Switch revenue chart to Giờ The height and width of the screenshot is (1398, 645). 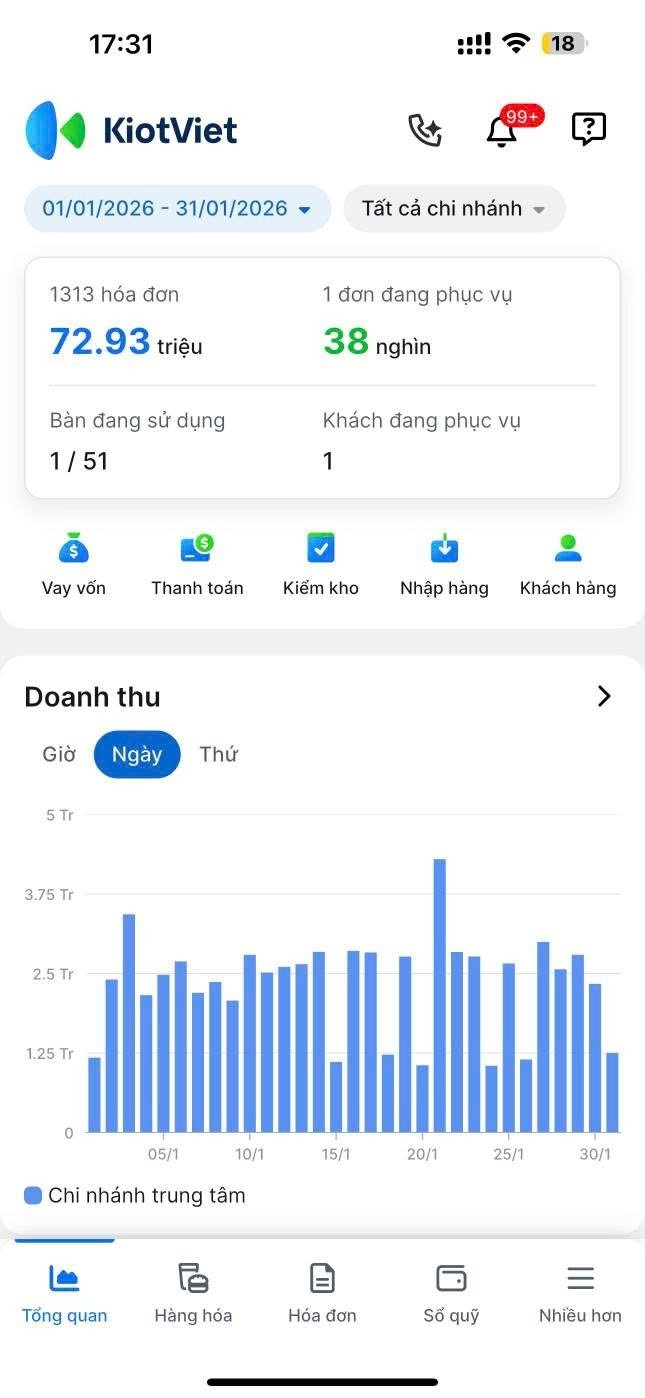59,754
